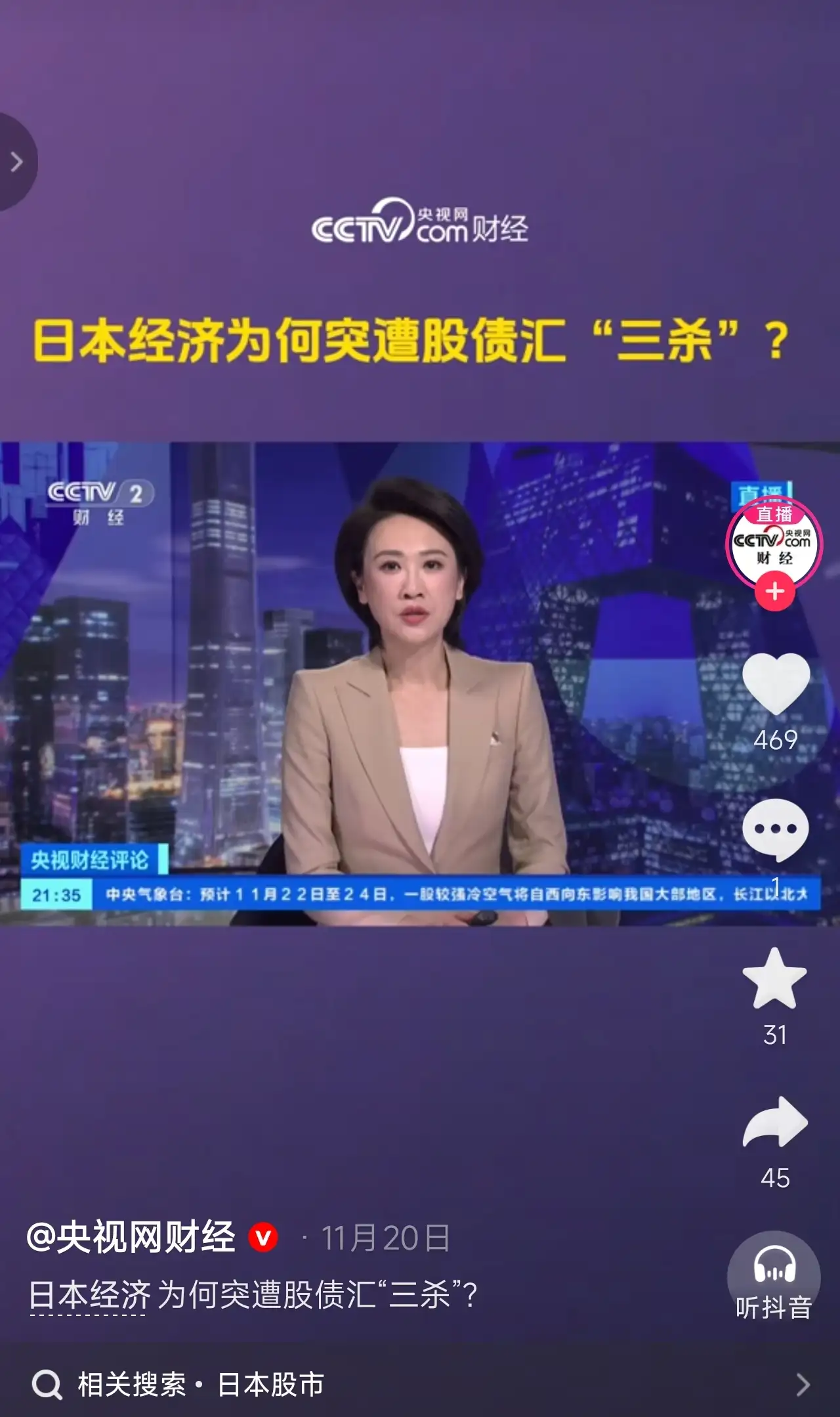
Task: Expand the side panel arrow
Action: click(16, 162)
